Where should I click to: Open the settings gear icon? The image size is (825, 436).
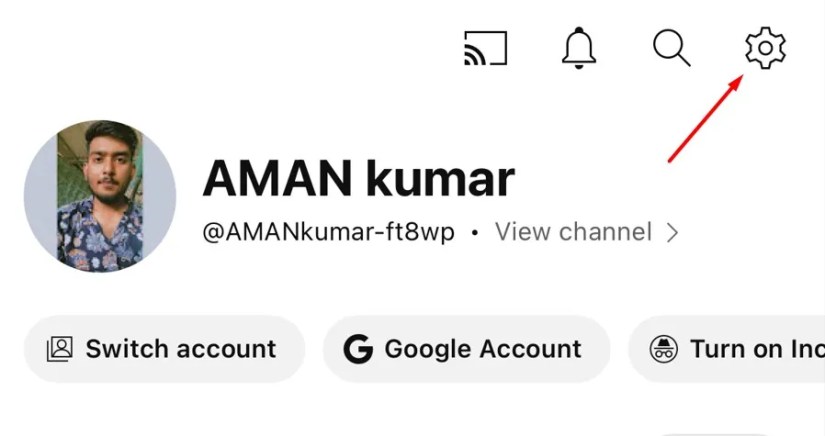click(x=765, y=48)
